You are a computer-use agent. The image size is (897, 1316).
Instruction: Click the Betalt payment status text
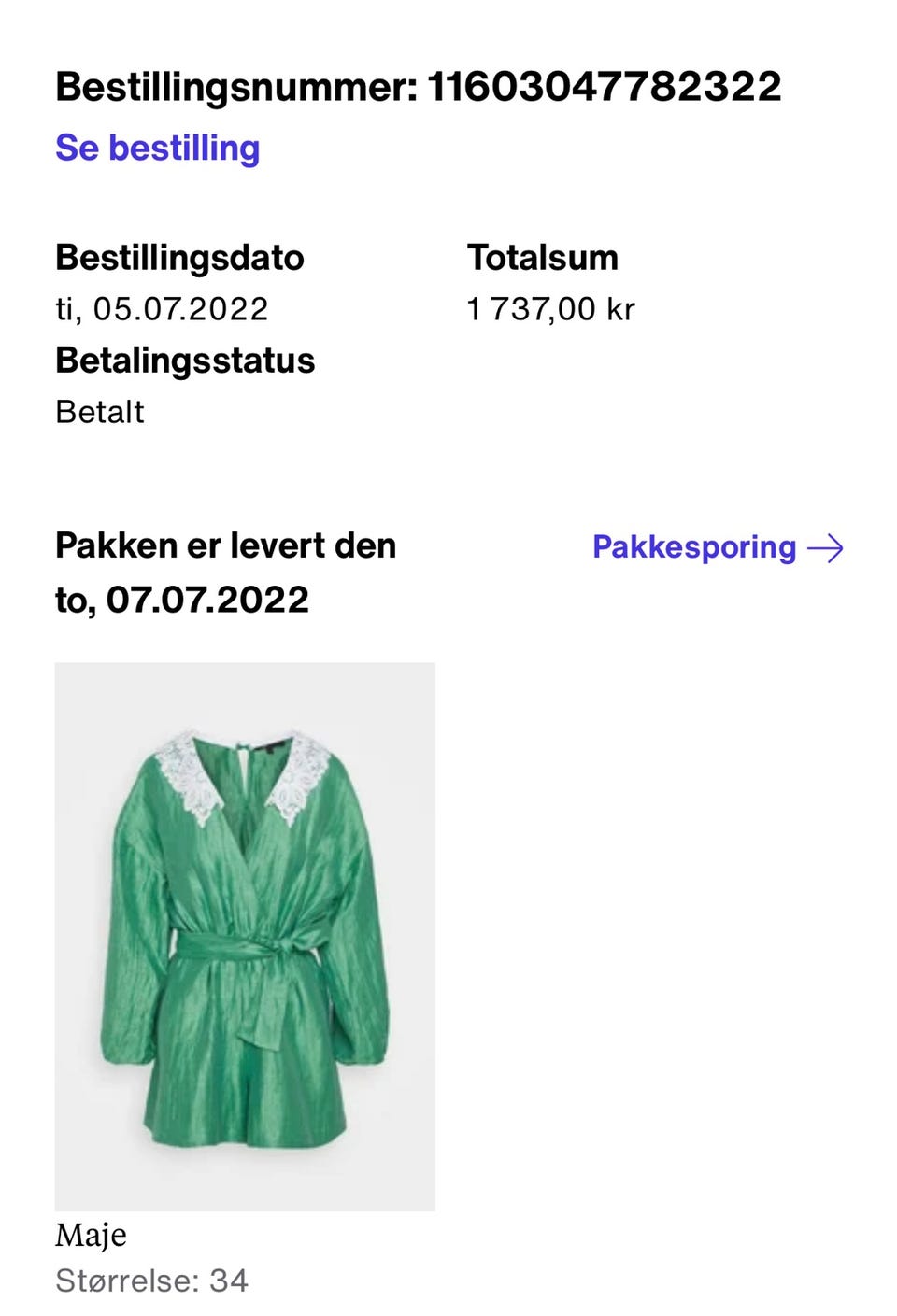point(99,411)
